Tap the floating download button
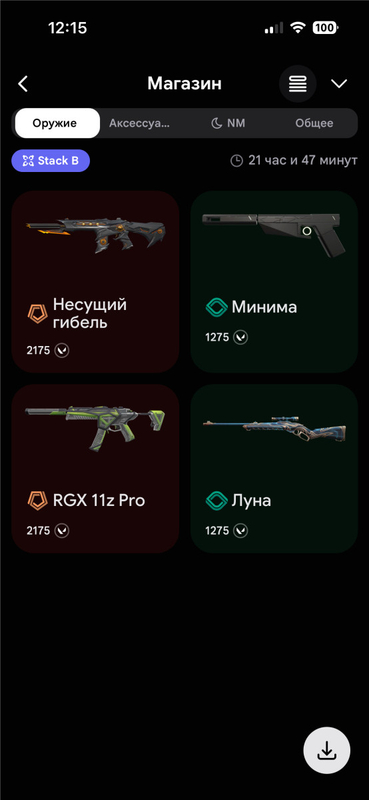The height and width of the screenshot is (800, 369). [x=327, y=751]
